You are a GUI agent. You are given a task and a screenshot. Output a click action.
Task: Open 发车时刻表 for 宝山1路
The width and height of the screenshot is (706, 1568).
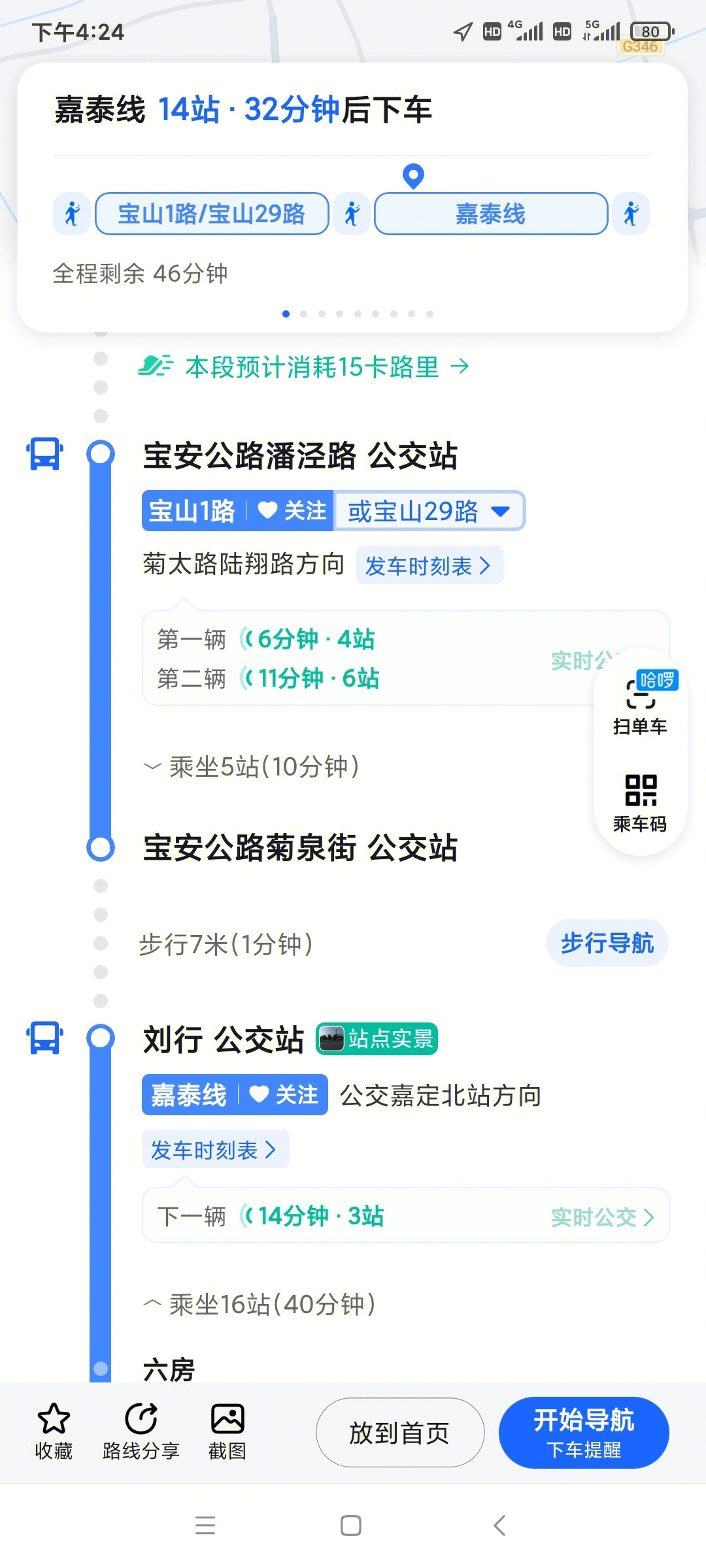point(429,565)
